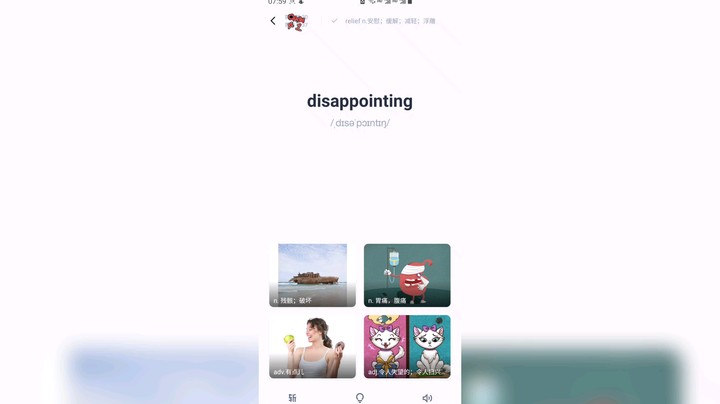The image size is (720, 404).
Task: Pick the woman holding apple option
Action: (x=312, y=347)
